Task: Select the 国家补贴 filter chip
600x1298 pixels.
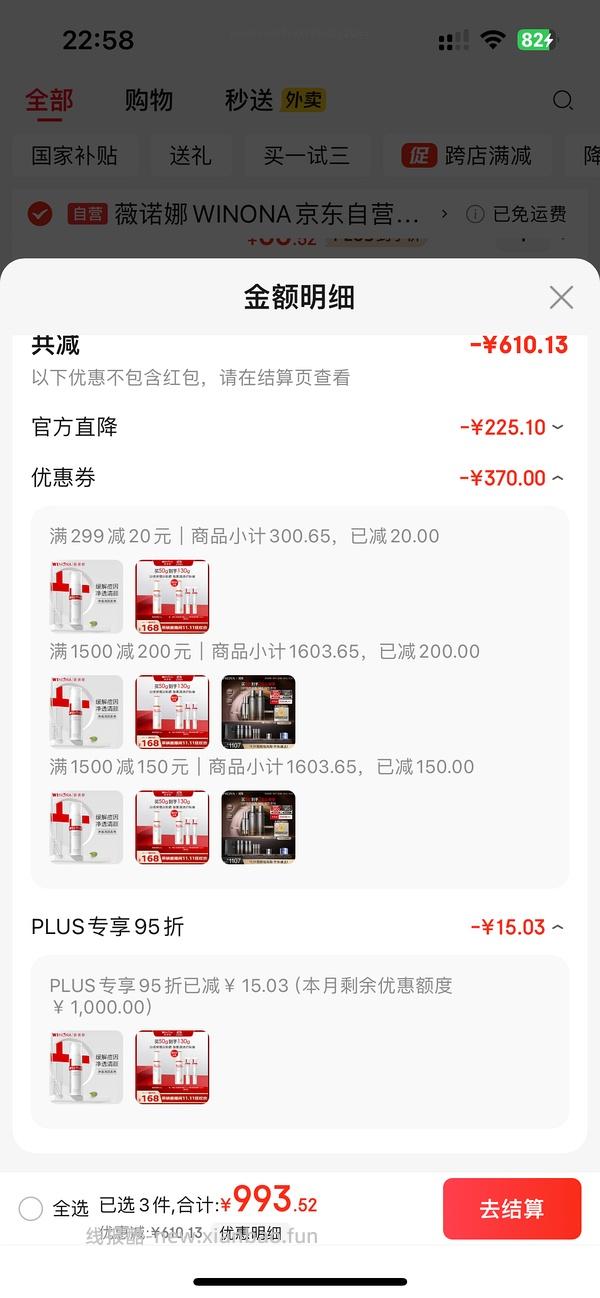Action: click(74, 156)
